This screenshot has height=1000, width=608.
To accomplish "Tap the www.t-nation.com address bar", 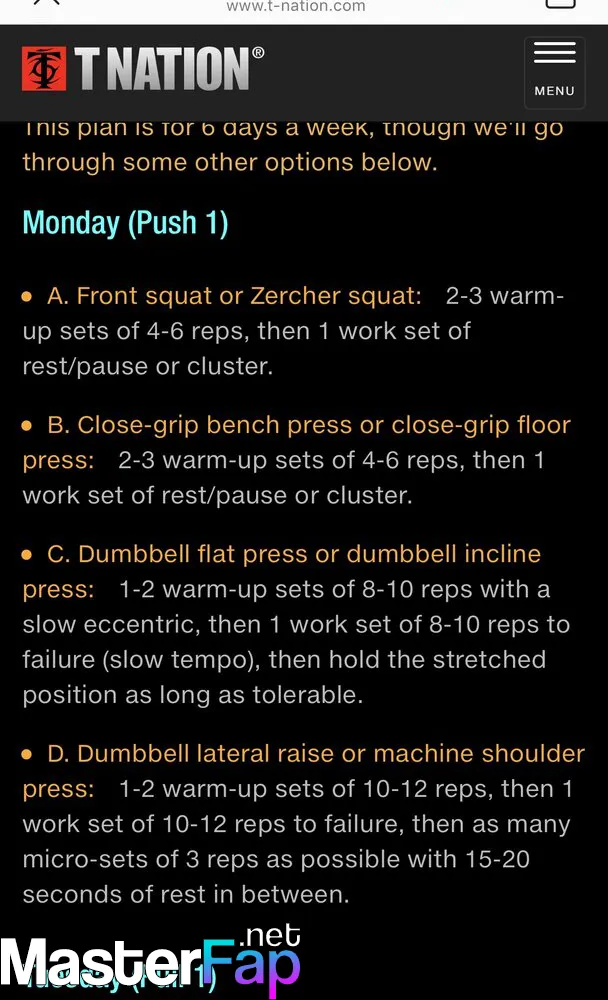I will [x=296, y=6].
